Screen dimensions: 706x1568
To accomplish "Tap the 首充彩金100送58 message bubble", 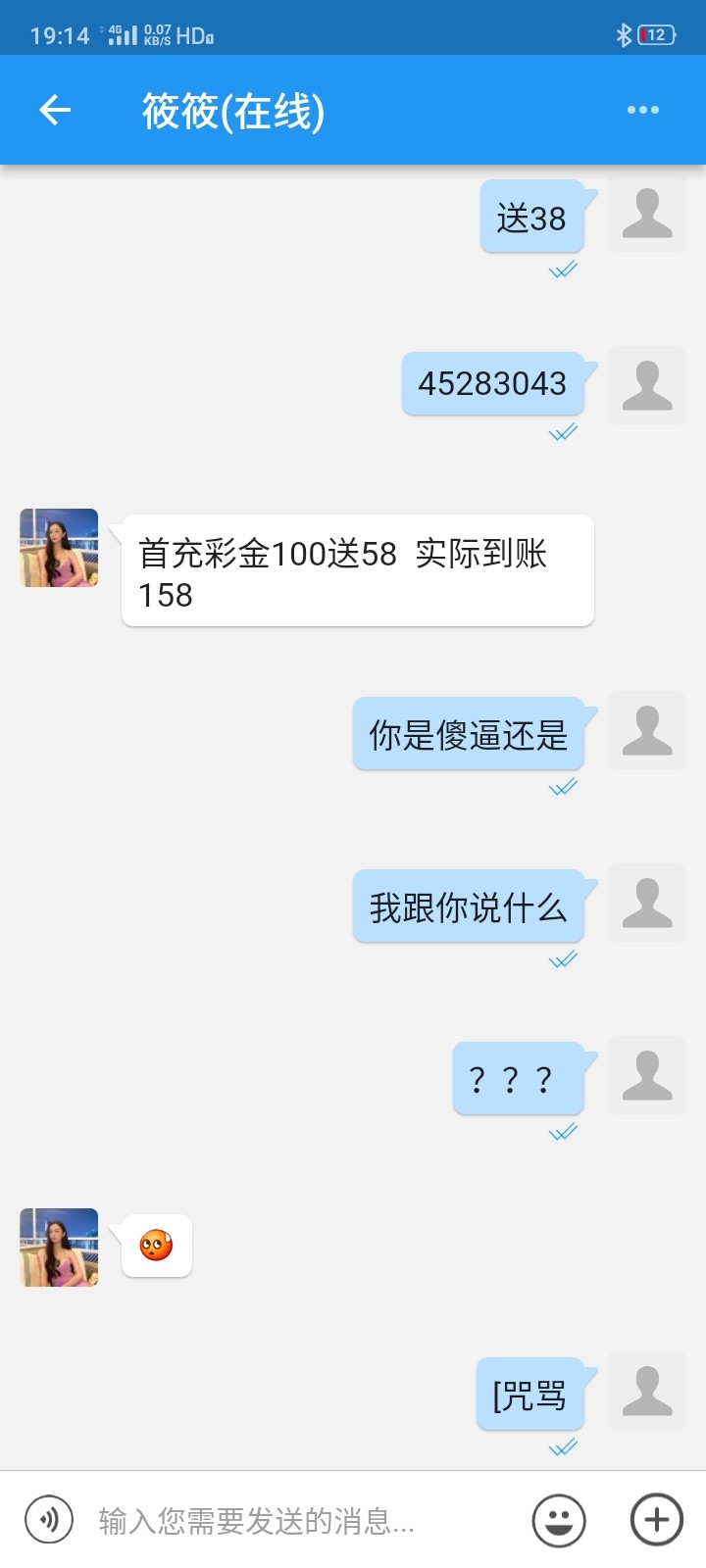I will (x=356, y=570).
